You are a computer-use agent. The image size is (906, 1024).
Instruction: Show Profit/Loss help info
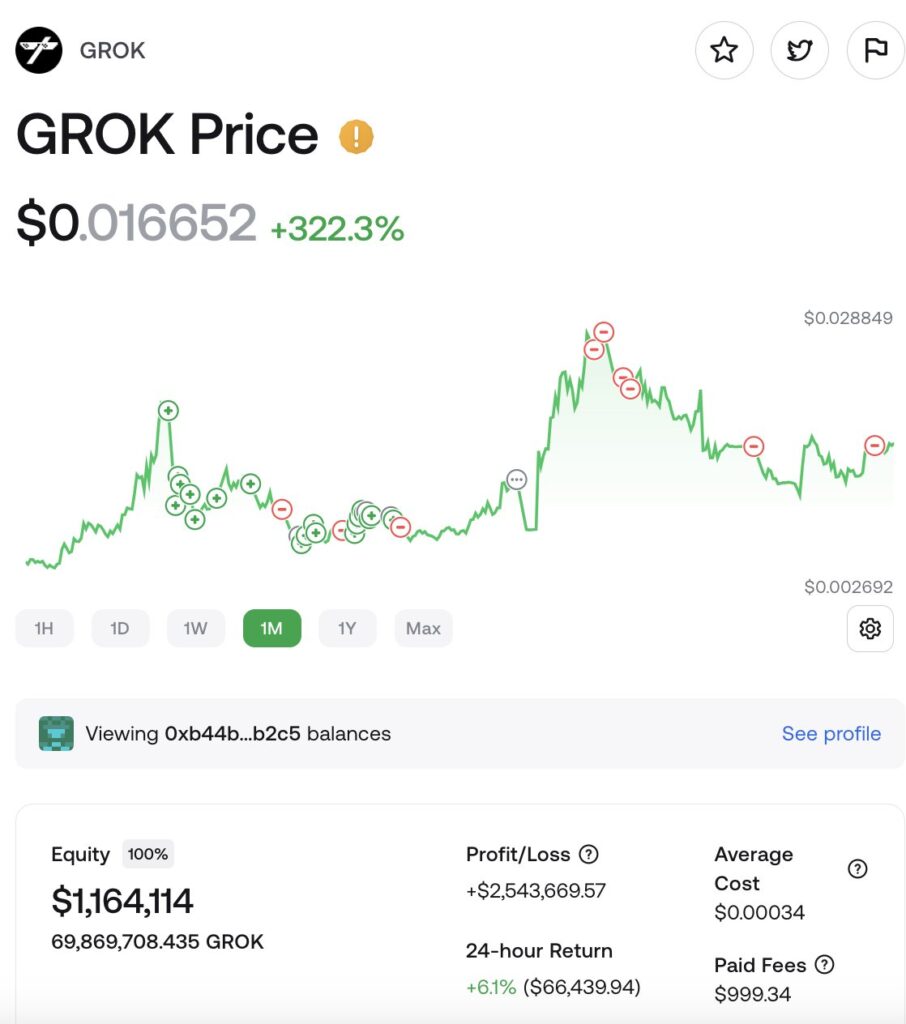(x=589, y=854)
